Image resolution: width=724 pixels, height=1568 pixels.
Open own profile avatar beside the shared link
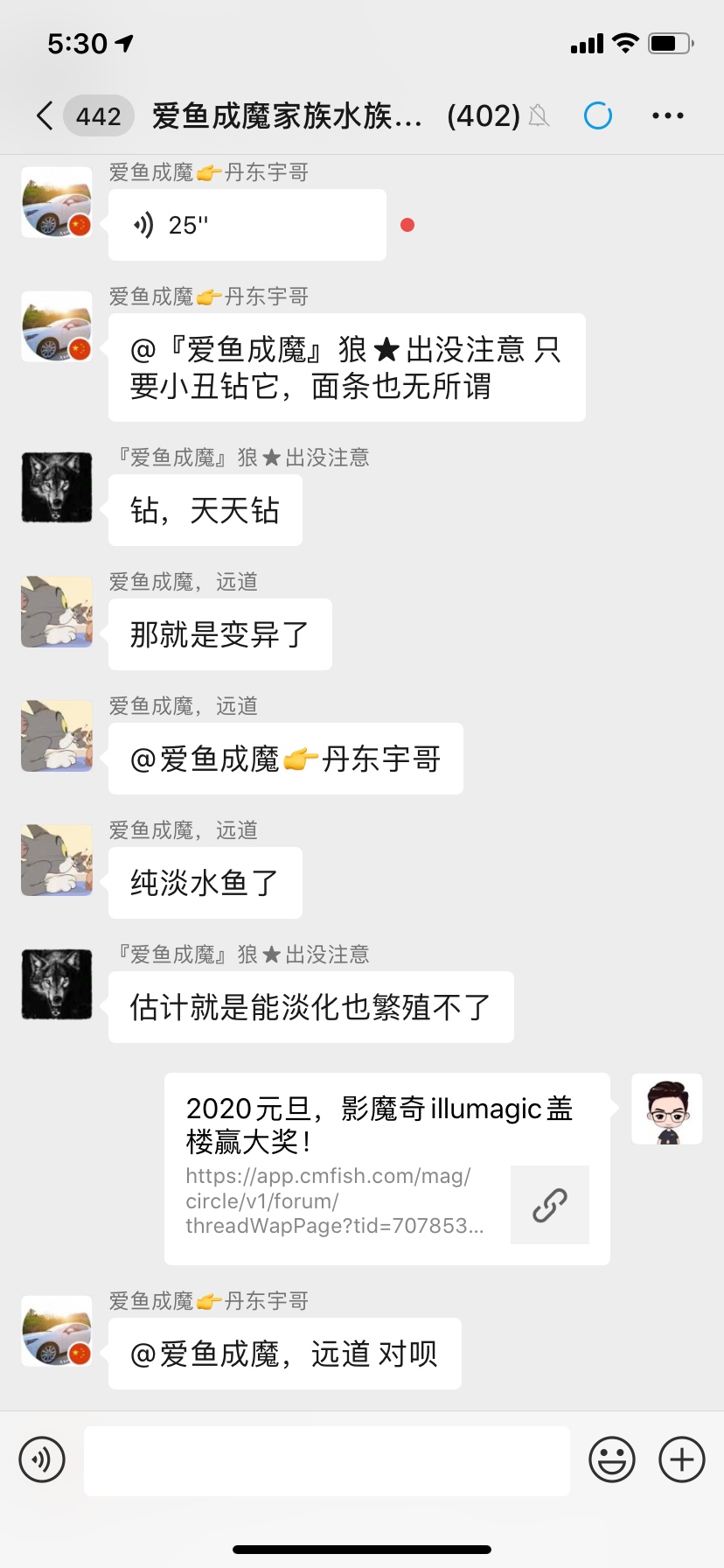[x=667, y=1109]
